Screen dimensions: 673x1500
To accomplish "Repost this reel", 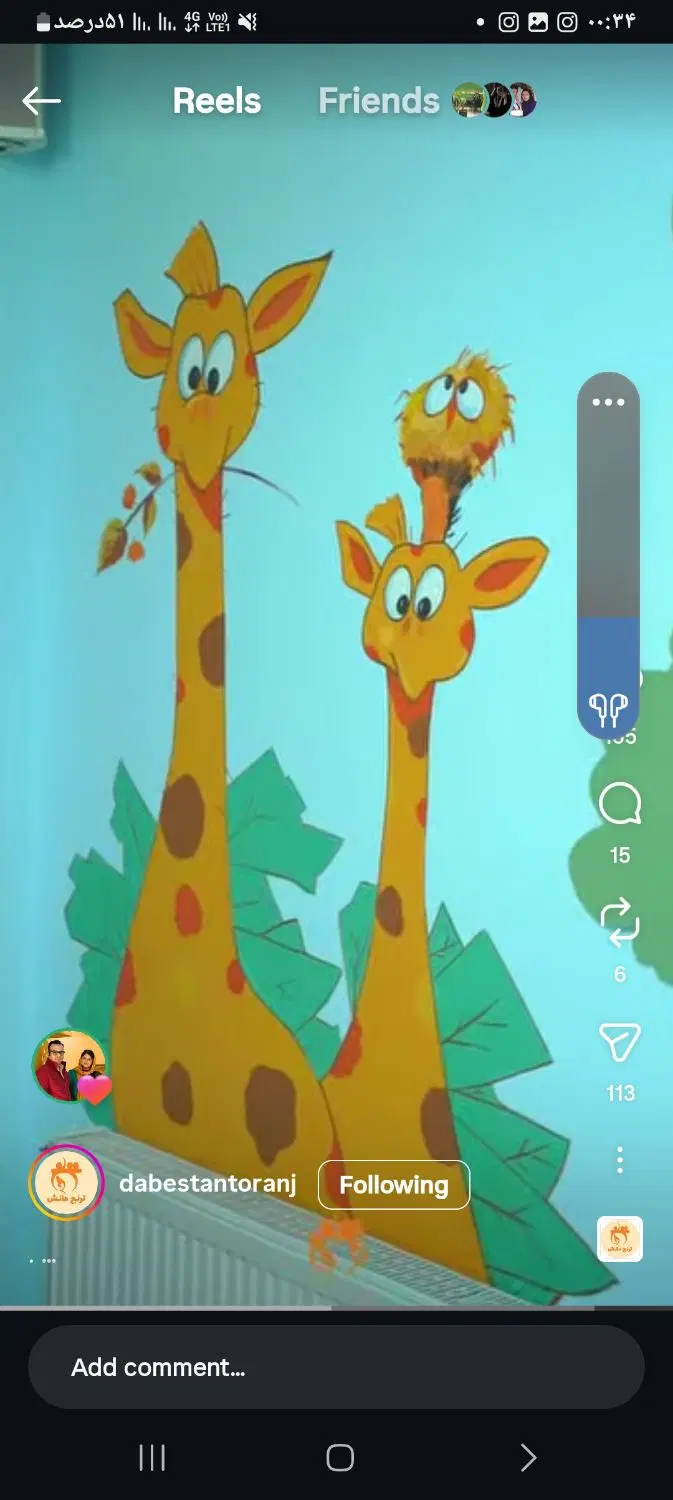I will click(x=620, y=921).
